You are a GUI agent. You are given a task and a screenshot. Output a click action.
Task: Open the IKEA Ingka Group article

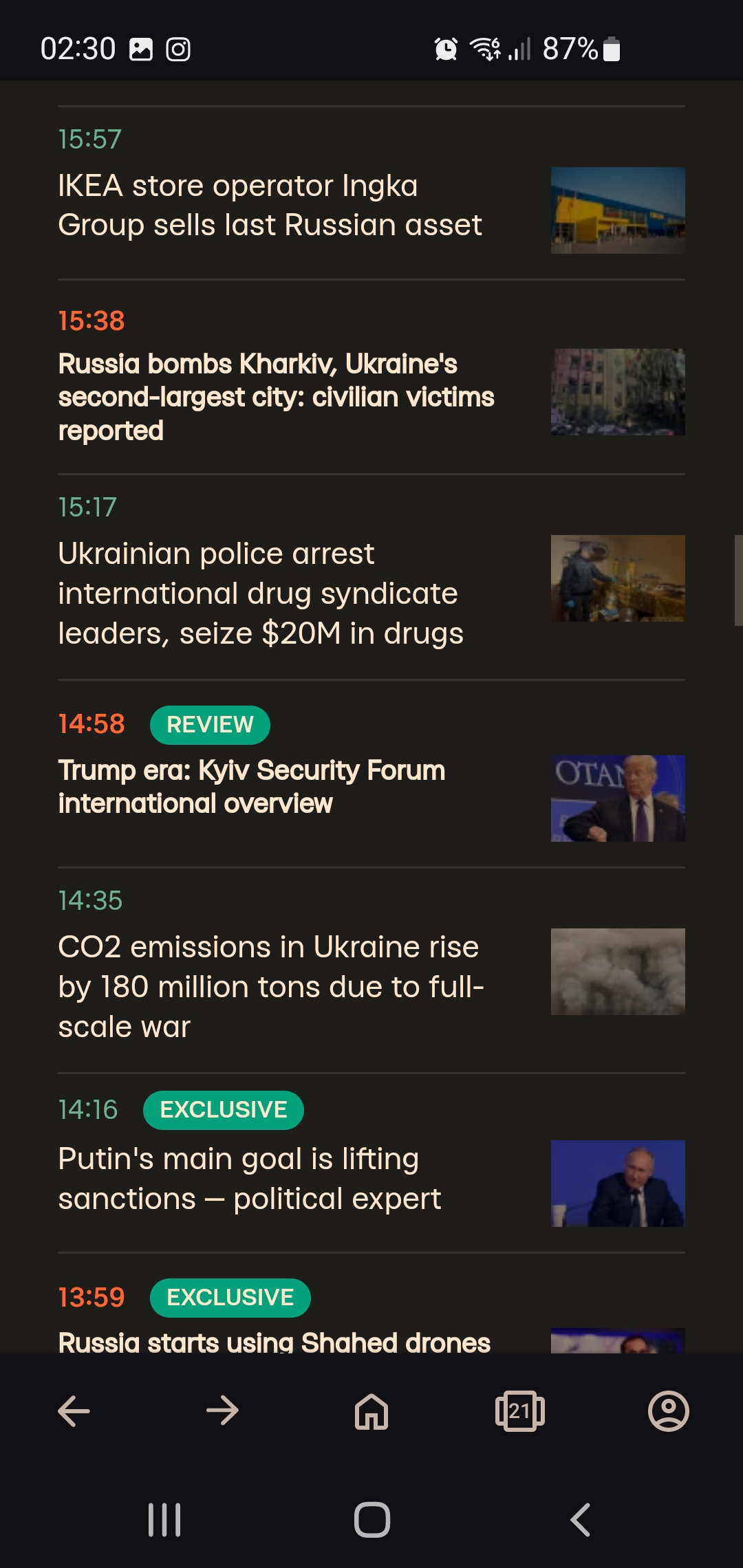coord(270,205)
